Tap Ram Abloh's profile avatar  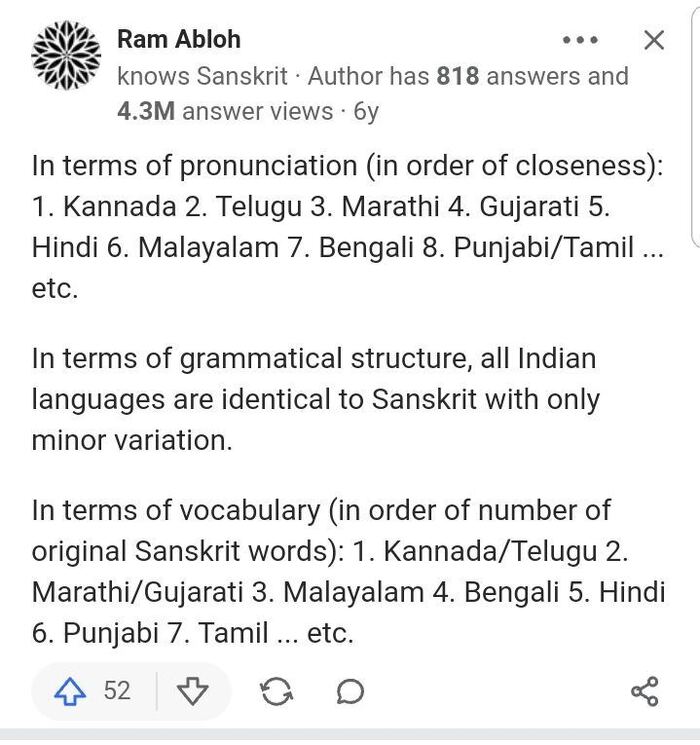pos(66,56)
